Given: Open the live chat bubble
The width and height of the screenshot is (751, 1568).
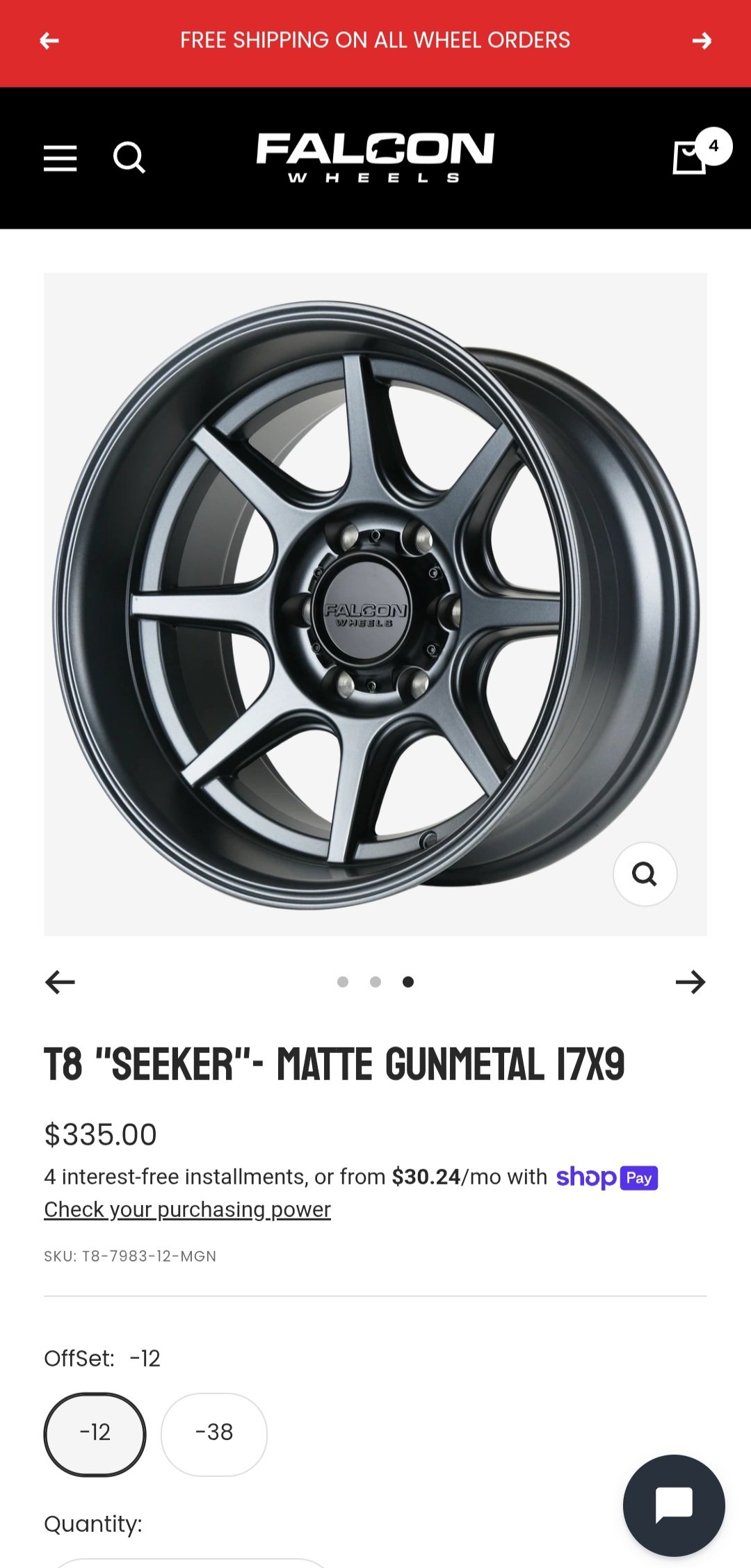Looking at the screenshot, I should (x=674, y=1505).
